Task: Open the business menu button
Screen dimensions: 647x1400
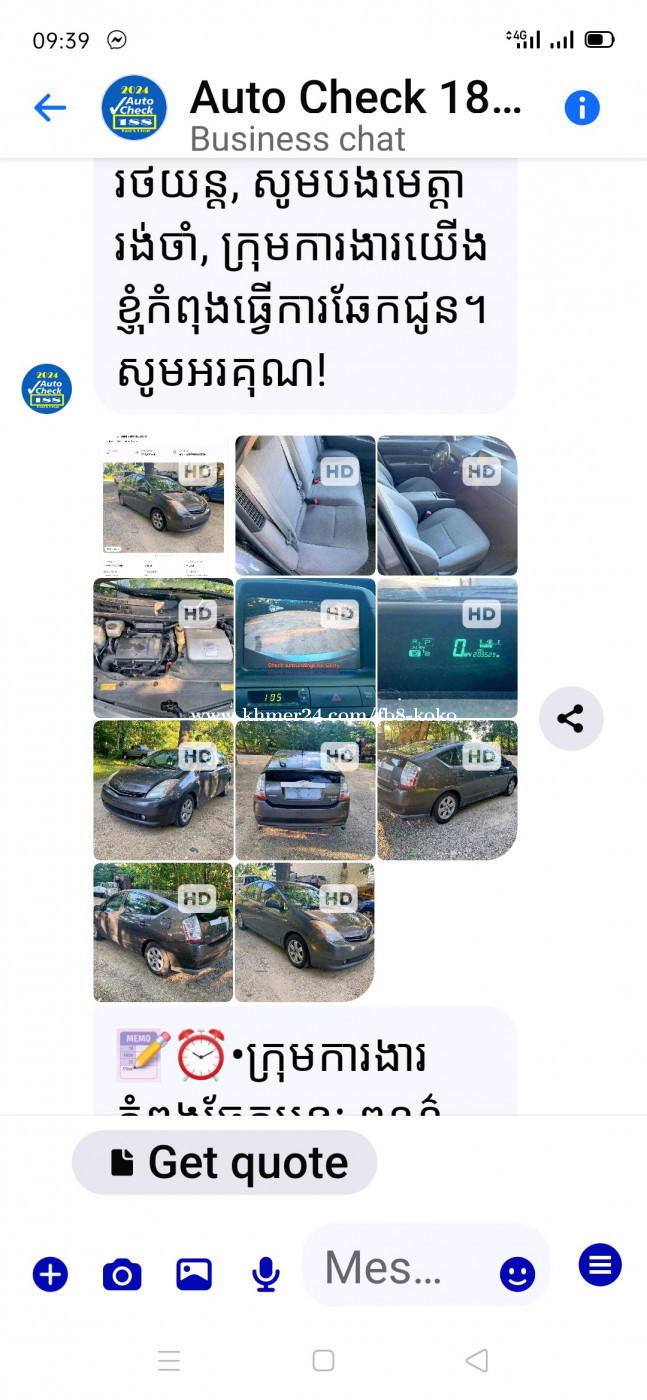Action: tap(600, 1265)
